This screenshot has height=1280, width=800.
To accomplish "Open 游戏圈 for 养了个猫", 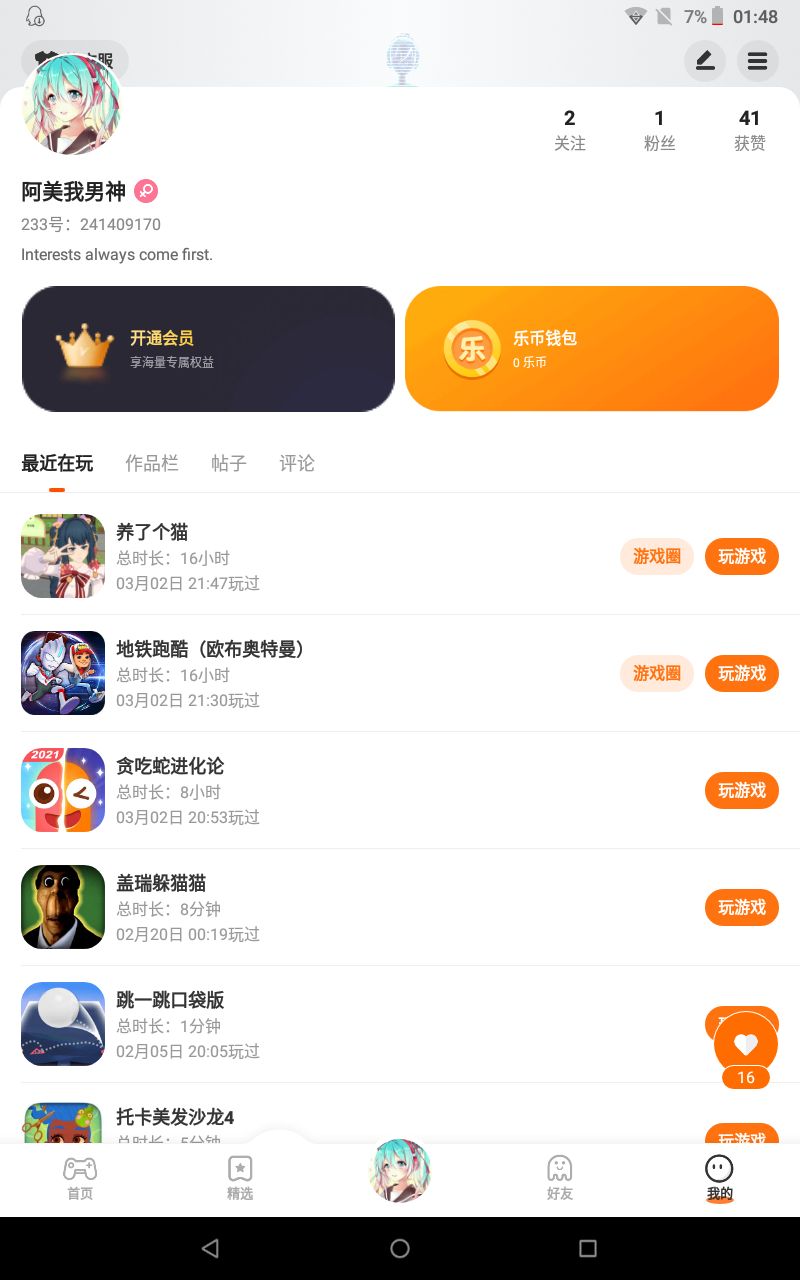I will 657,556.
